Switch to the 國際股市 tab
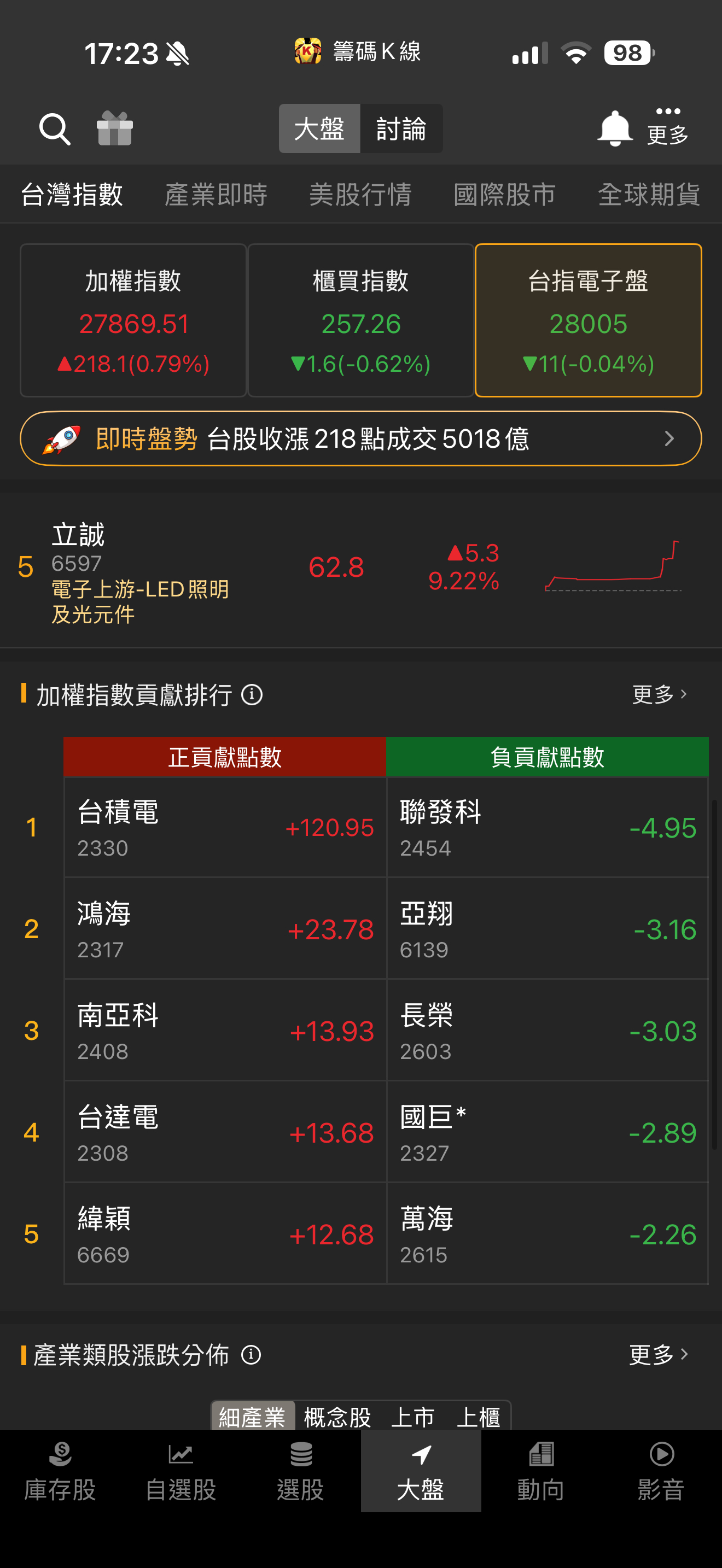722x1568 pixels. [x=505, y=195]
